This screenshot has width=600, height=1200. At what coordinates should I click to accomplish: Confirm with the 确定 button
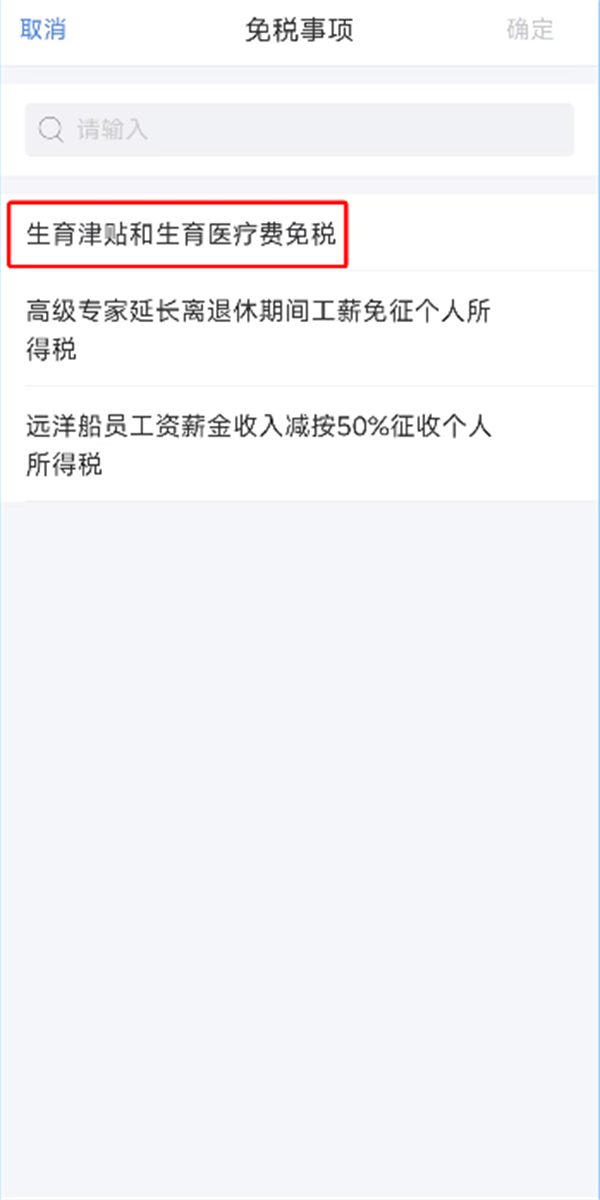pos(529,30)
